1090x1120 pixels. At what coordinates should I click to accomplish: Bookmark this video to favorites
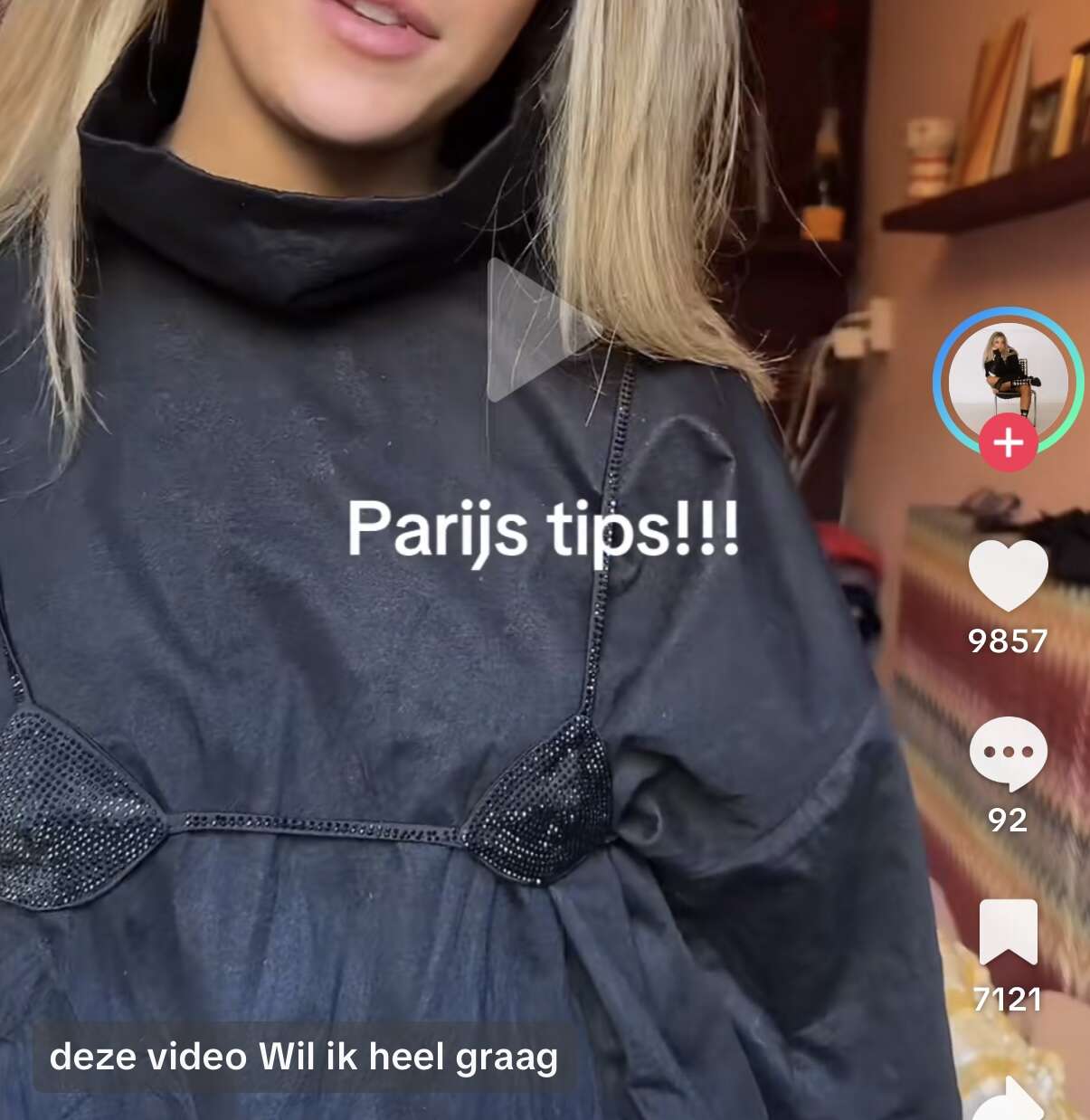tap(1008, 932)
